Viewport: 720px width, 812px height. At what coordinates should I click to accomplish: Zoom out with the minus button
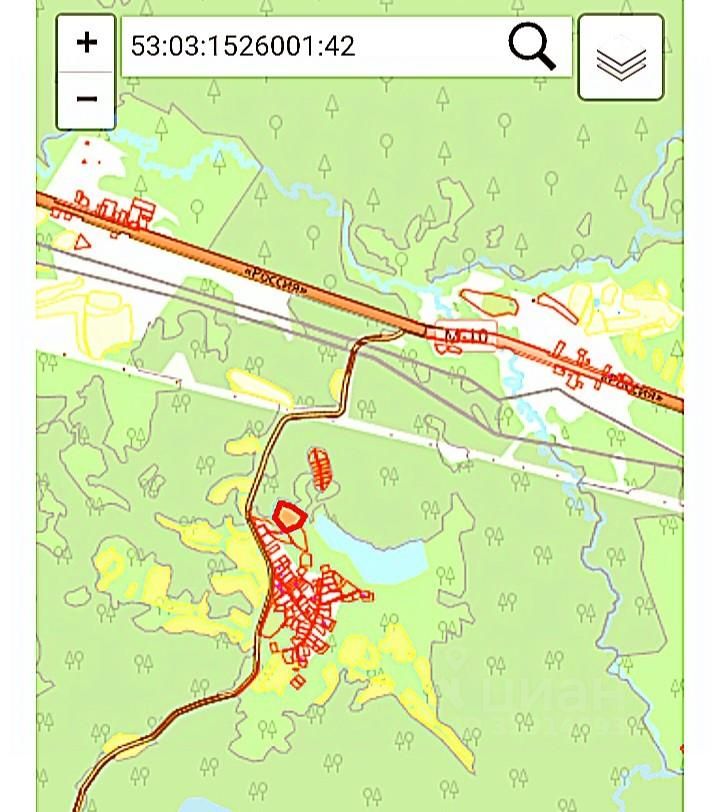86,99
